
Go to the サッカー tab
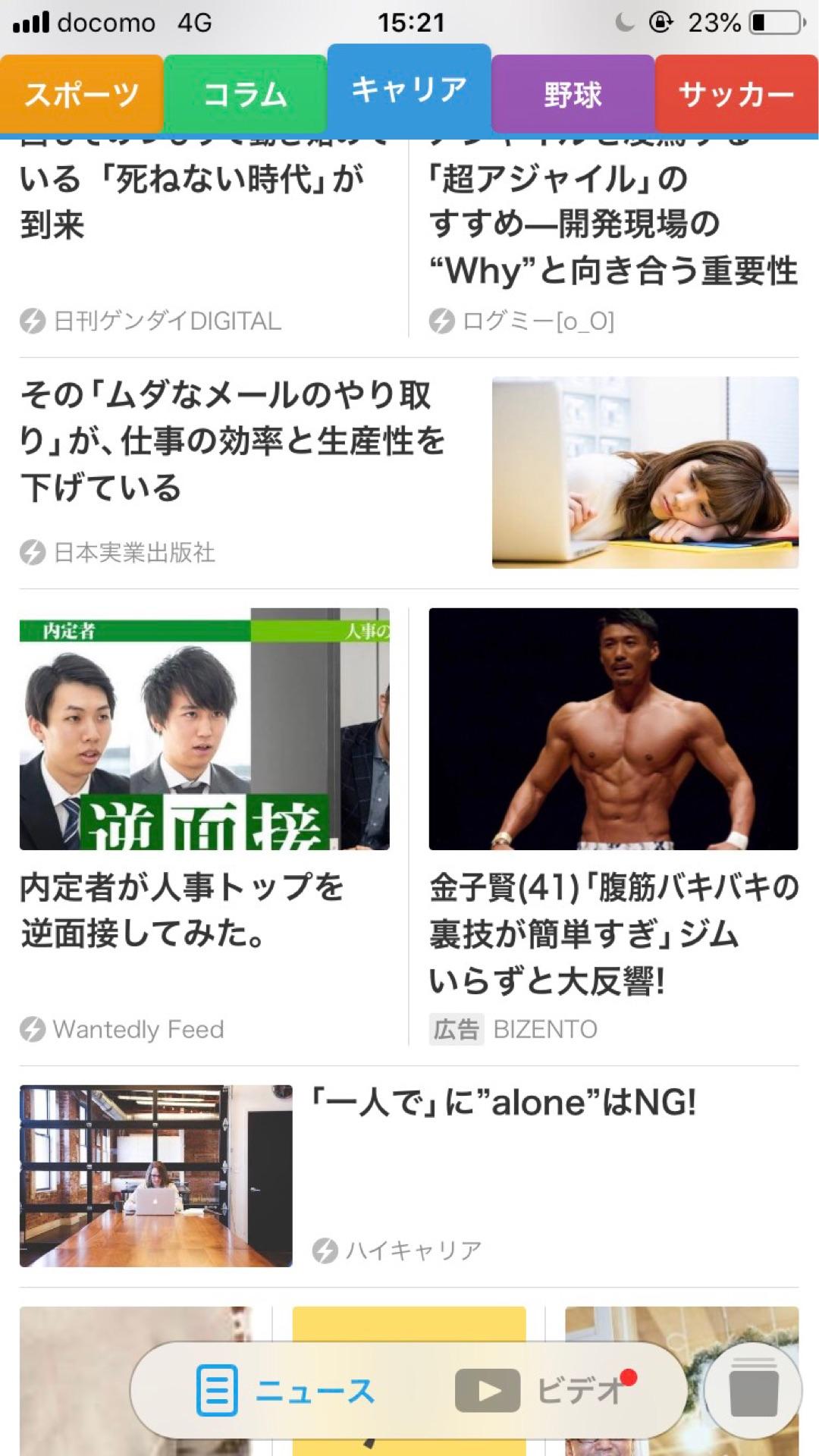click(x=736, y=95)
